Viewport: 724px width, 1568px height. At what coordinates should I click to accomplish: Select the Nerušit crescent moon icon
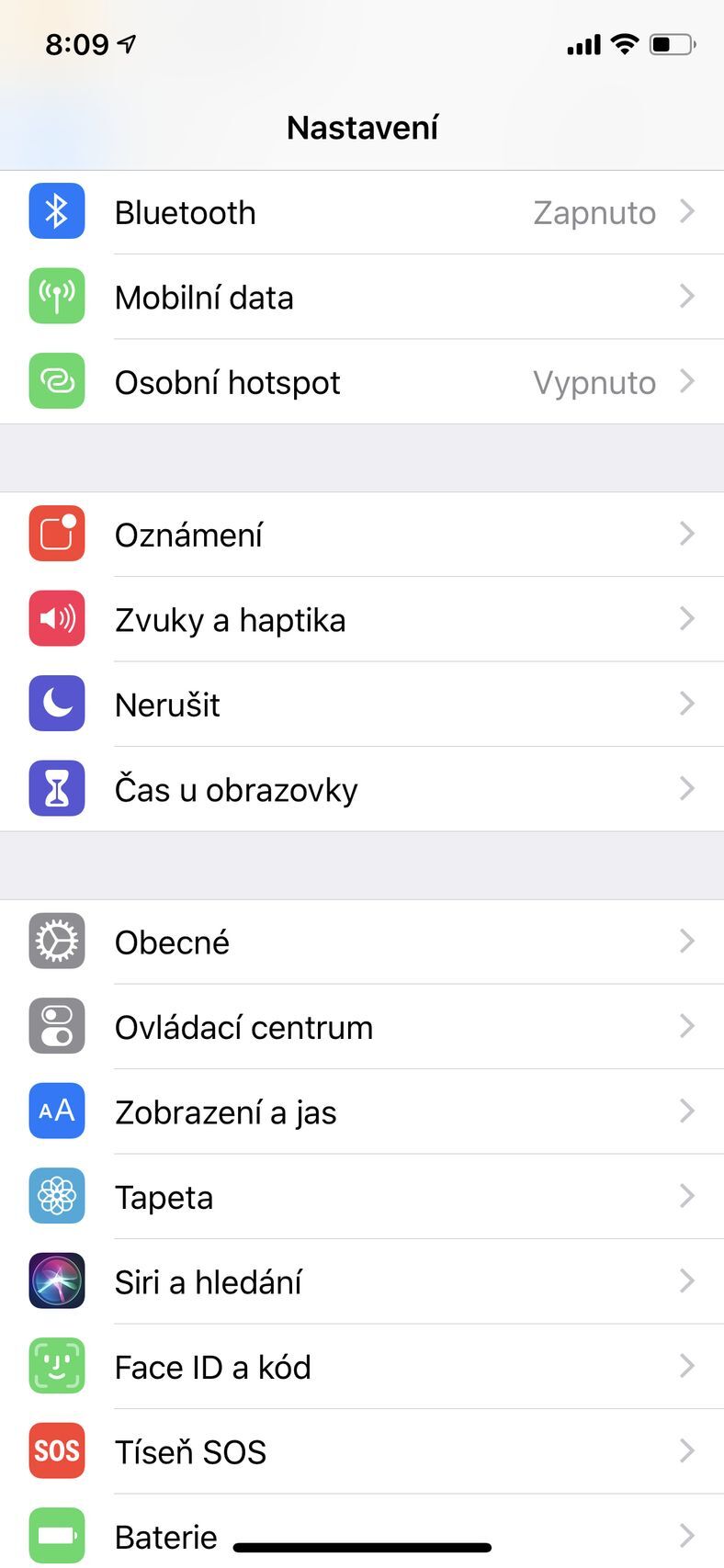[56, 704]
